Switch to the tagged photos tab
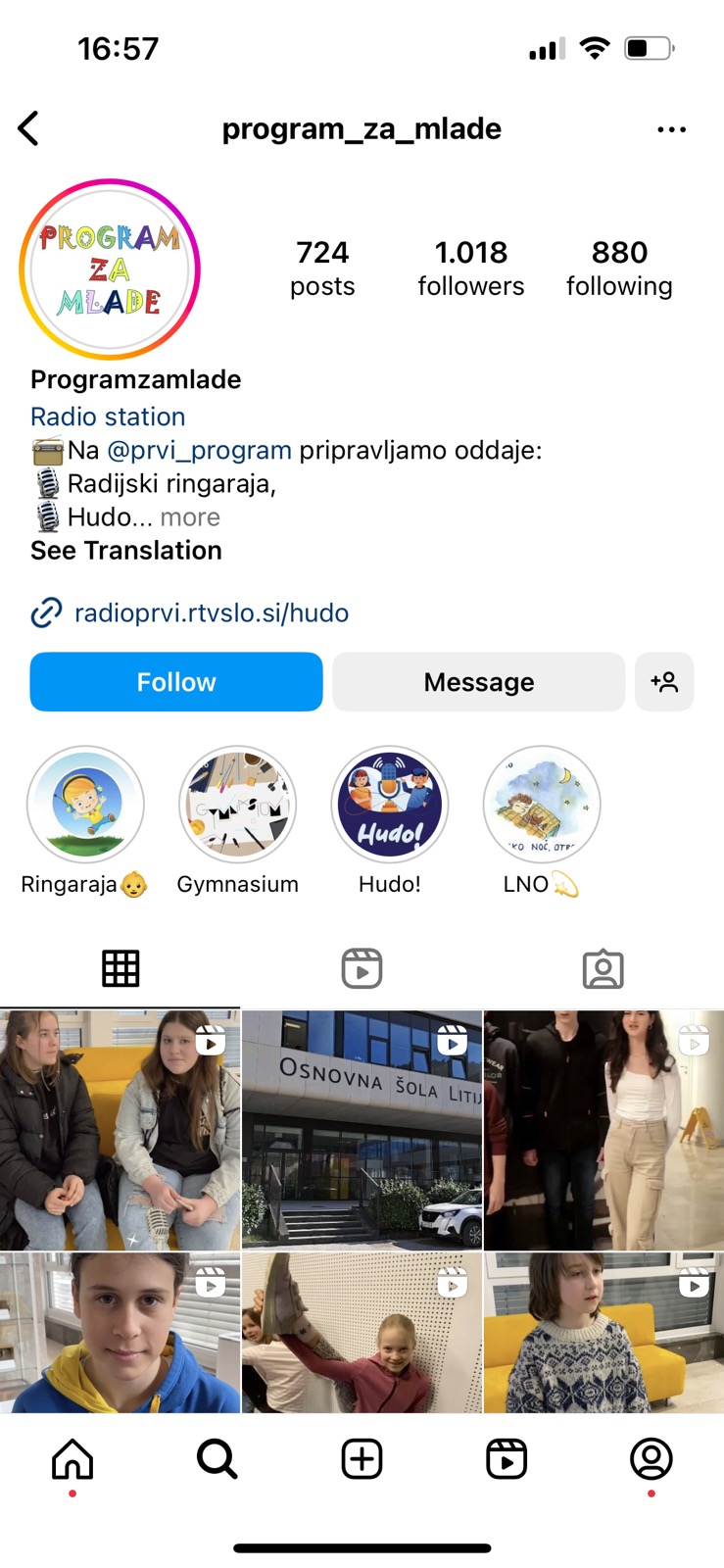This screenshot has width=724, height=1568. pos(603,968)
